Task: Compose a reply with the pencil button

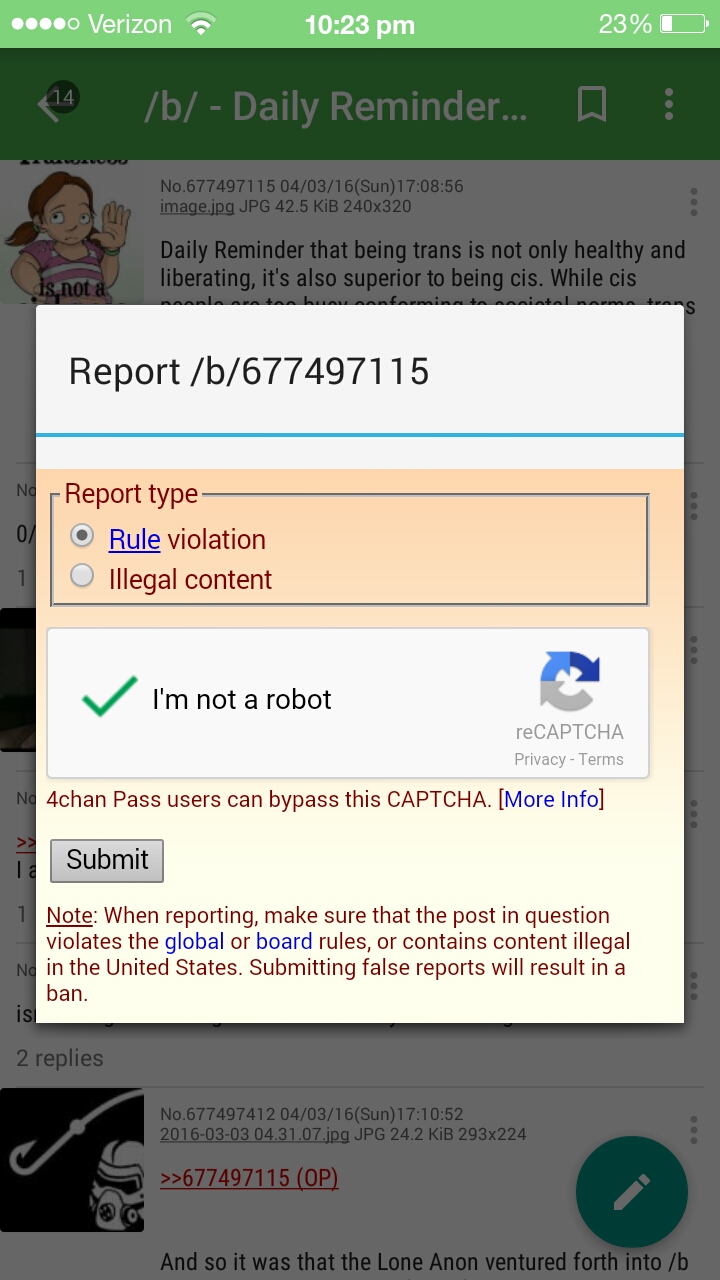Action: click(x=632, y=1192)
